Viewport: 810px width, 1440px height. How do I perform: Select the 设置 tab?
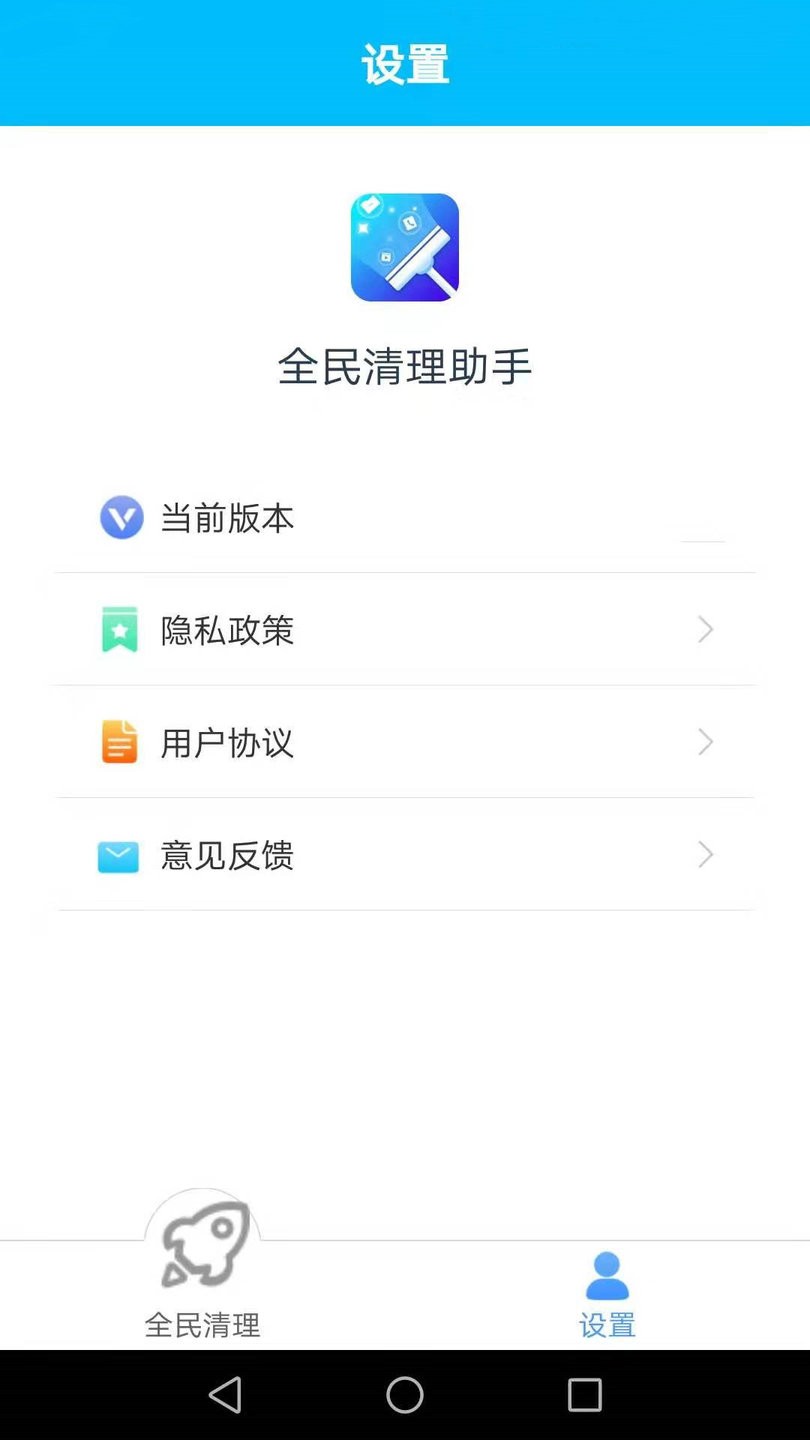point(606,1325)
